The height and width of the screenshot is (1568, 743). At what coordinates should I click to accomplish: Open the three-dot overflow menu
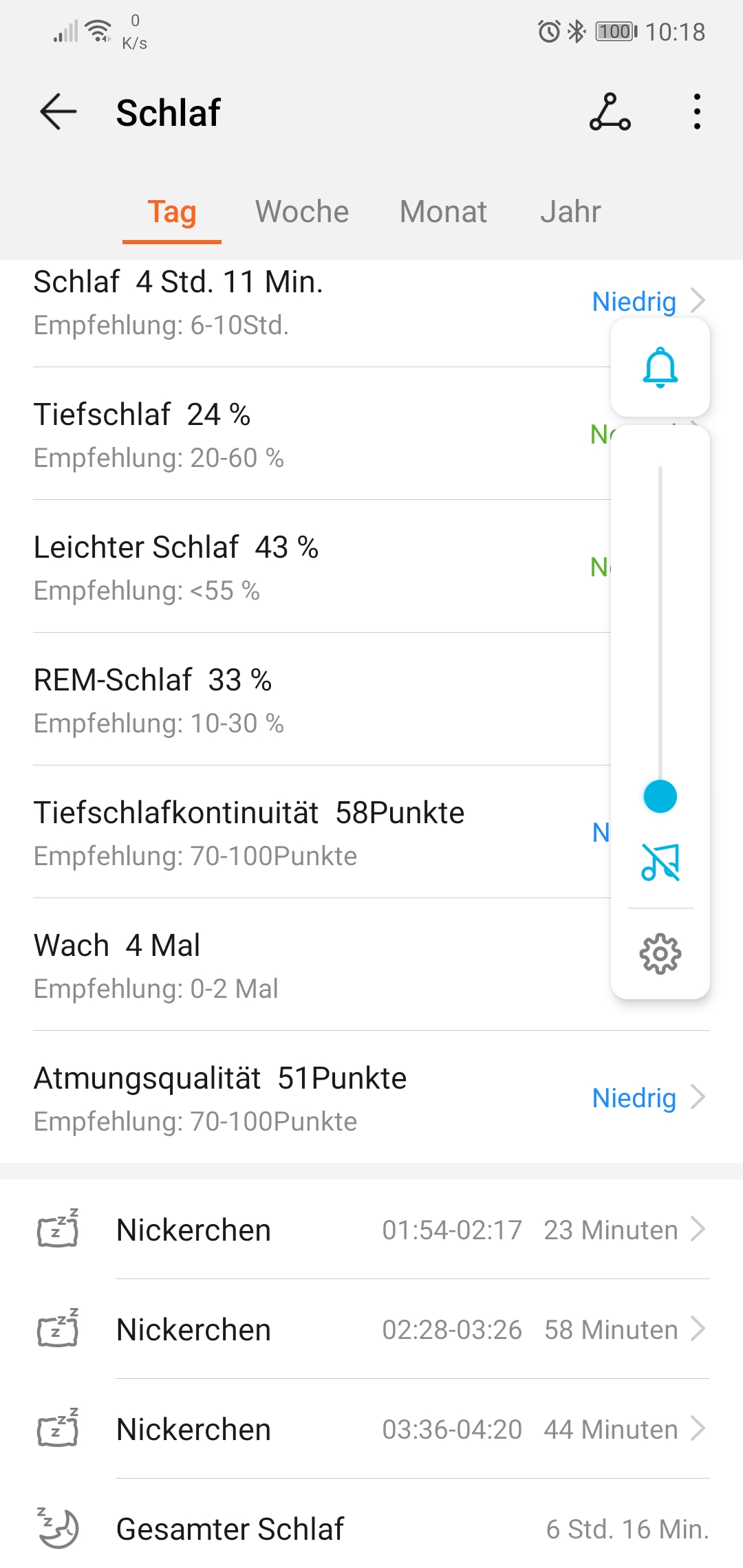point(697,112)
